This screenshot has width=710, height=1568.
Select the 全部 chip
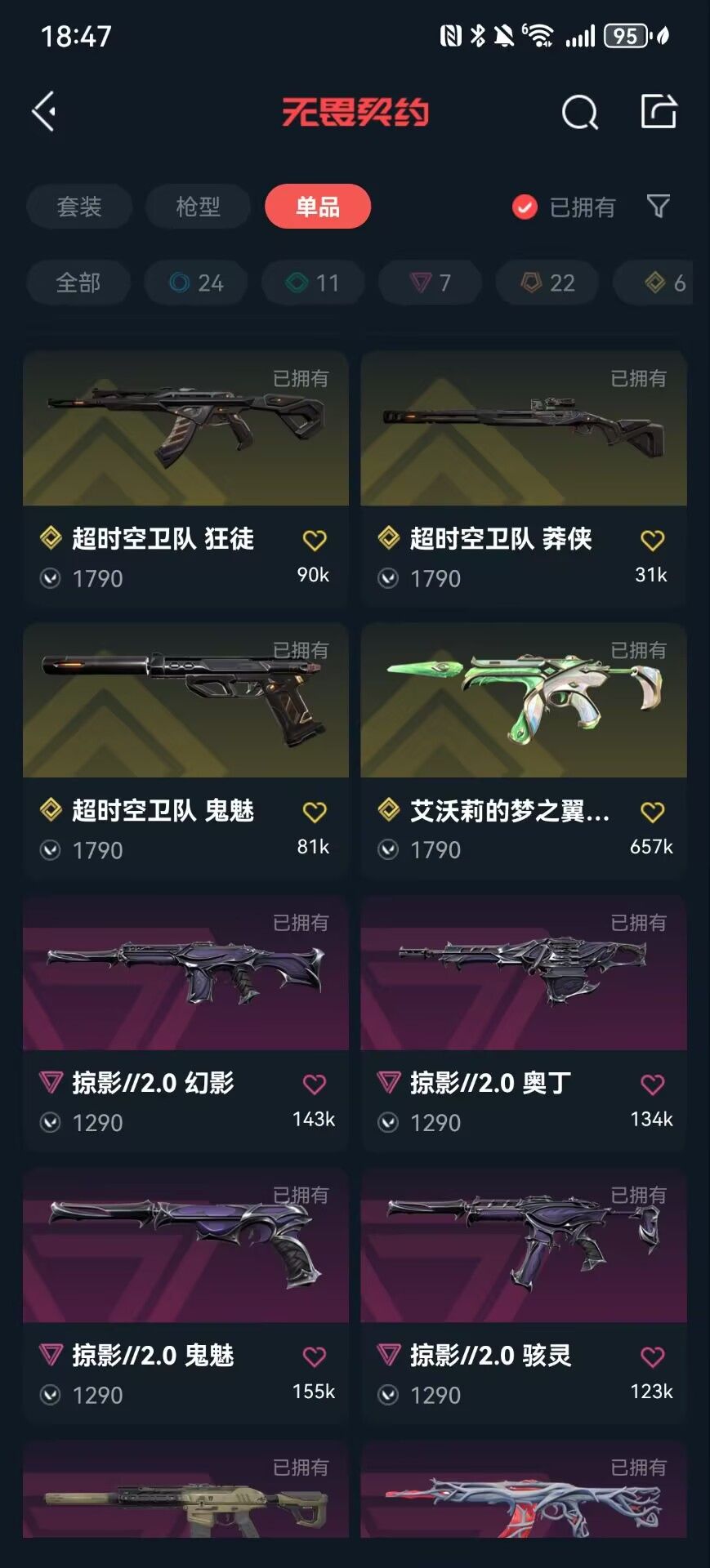(78, 283)
